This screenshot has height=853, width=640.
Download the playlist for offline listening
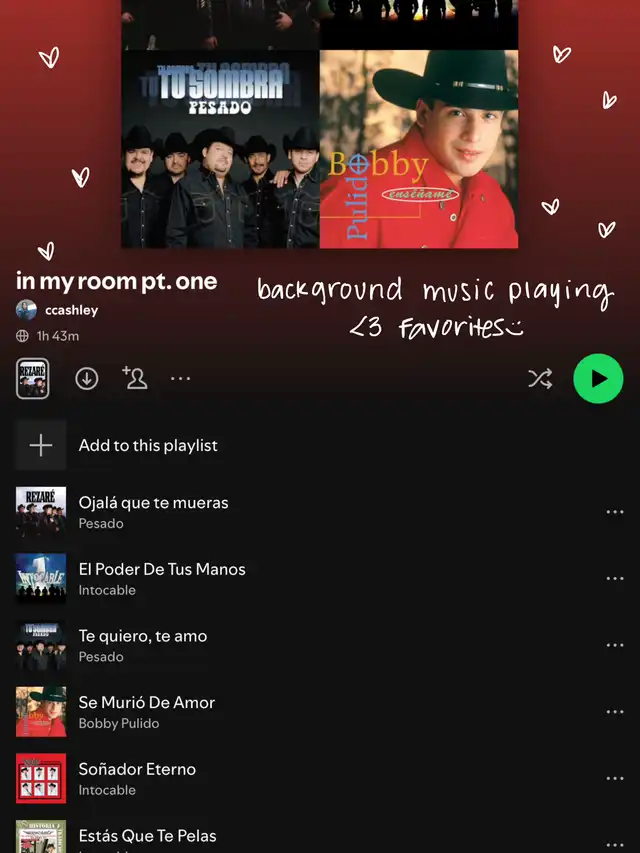click(87, 379)
